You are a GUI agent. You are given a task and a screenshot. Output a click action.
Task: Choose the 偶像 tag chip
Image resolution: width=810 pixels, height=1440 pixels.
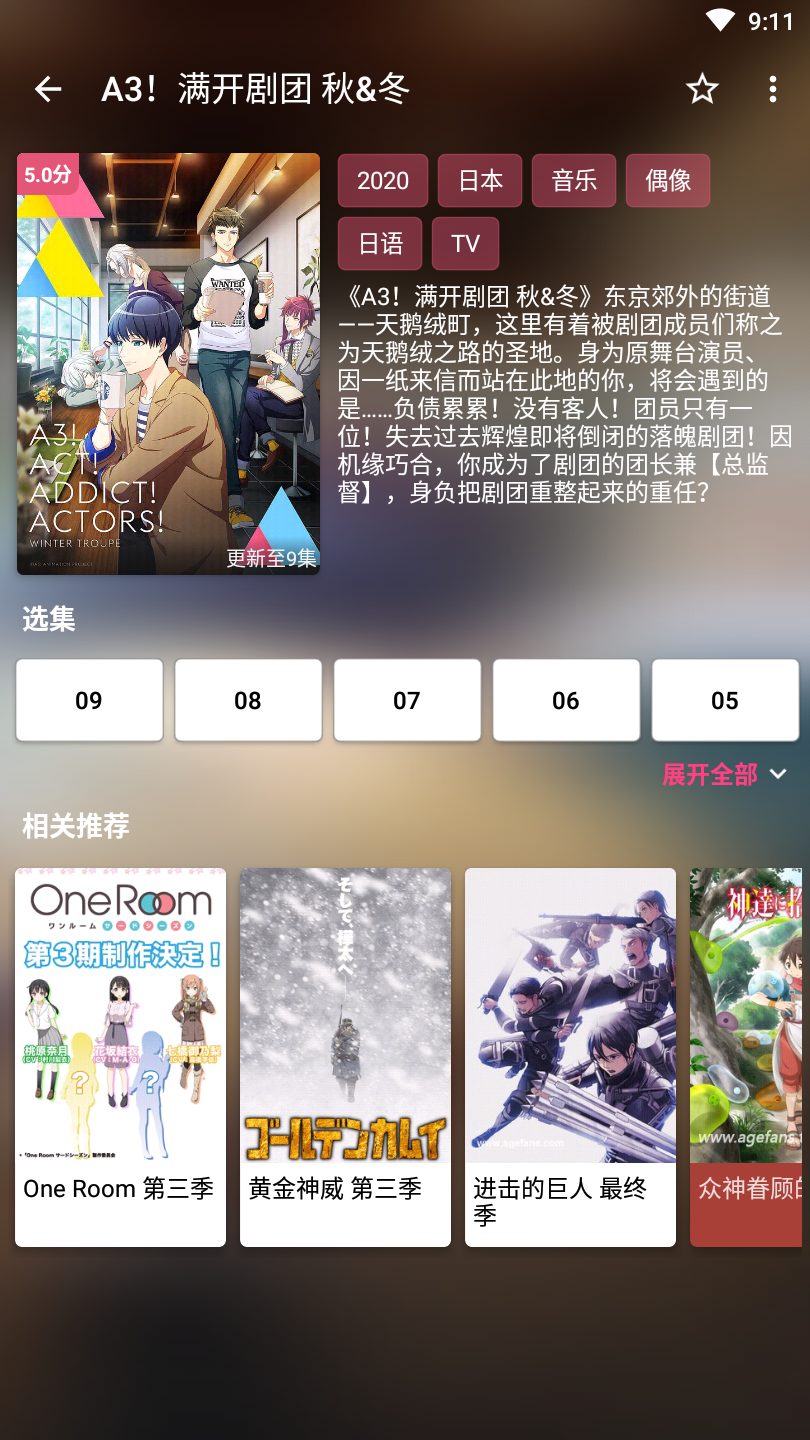(x=668, y=181)
